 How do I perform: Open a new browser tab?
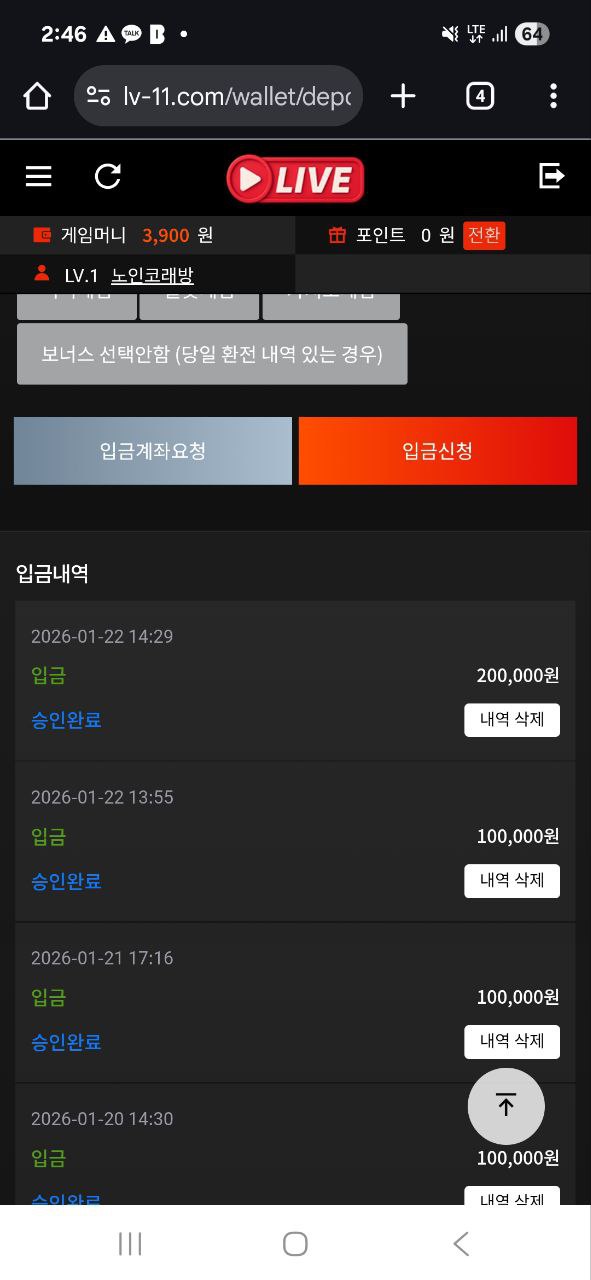(403, 96)
